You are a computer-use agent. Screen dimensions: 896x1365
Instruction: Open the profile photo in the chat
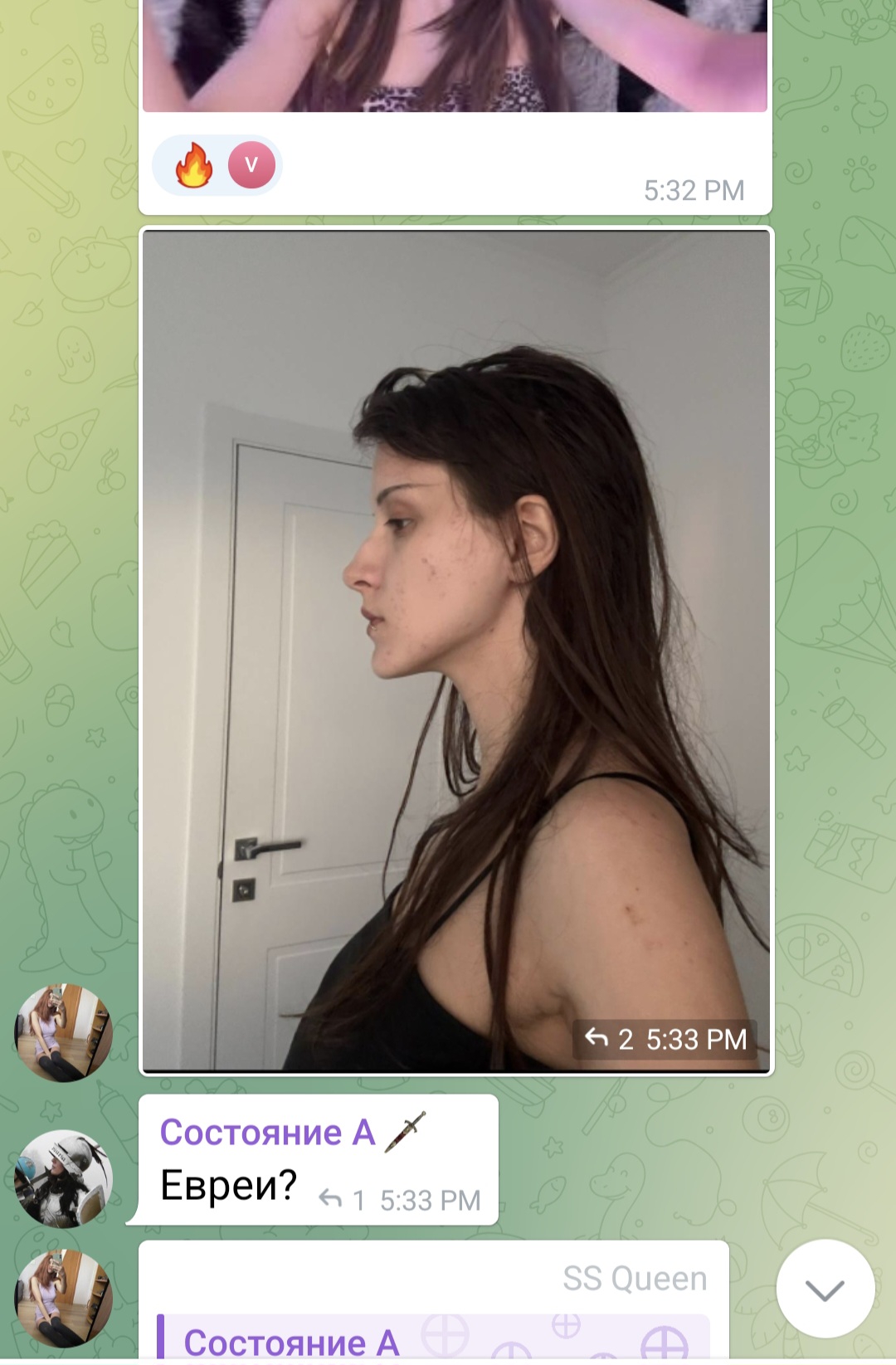pos(456,651)
